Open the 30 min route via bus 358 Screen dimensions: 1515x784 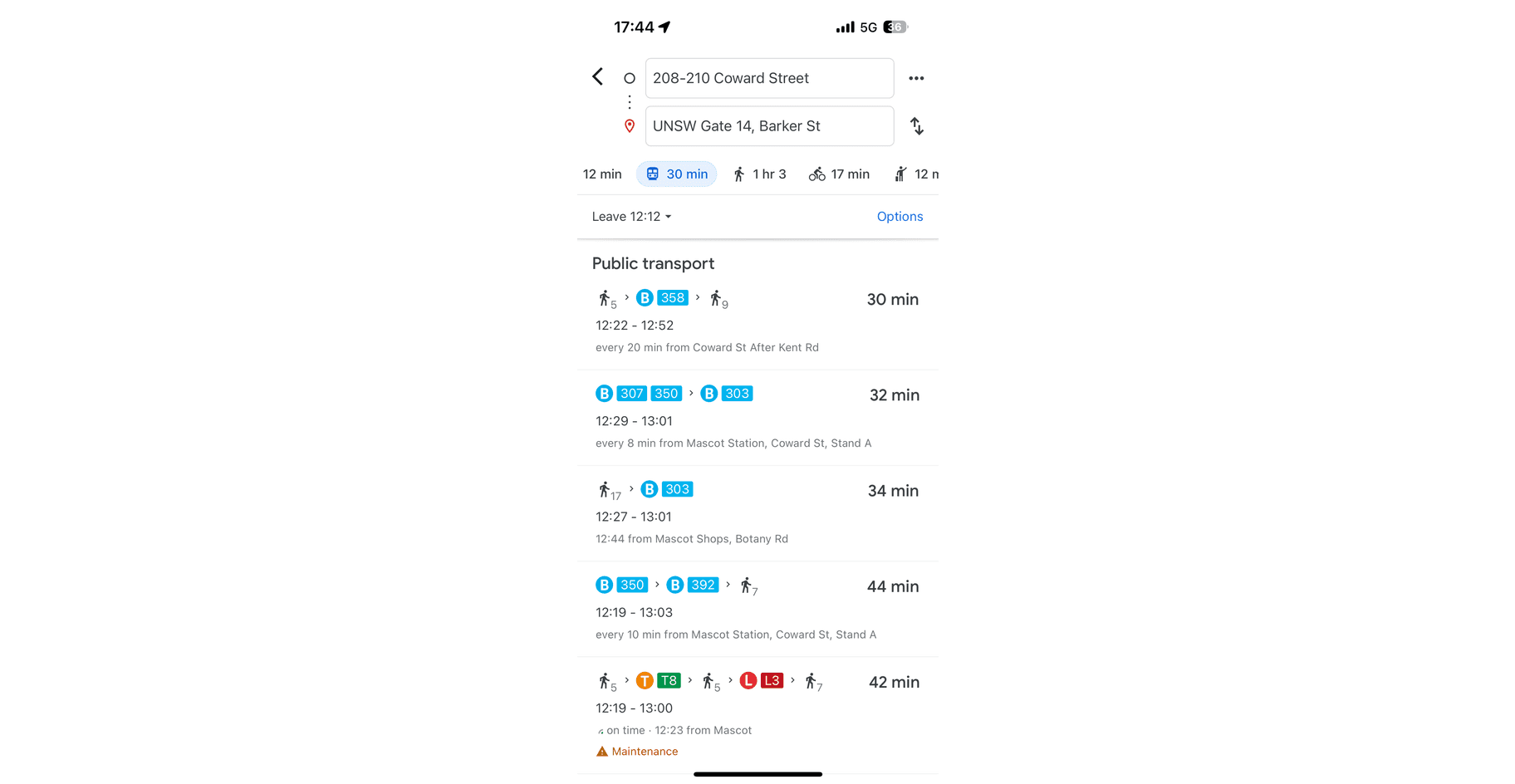[x=757, y=322]
